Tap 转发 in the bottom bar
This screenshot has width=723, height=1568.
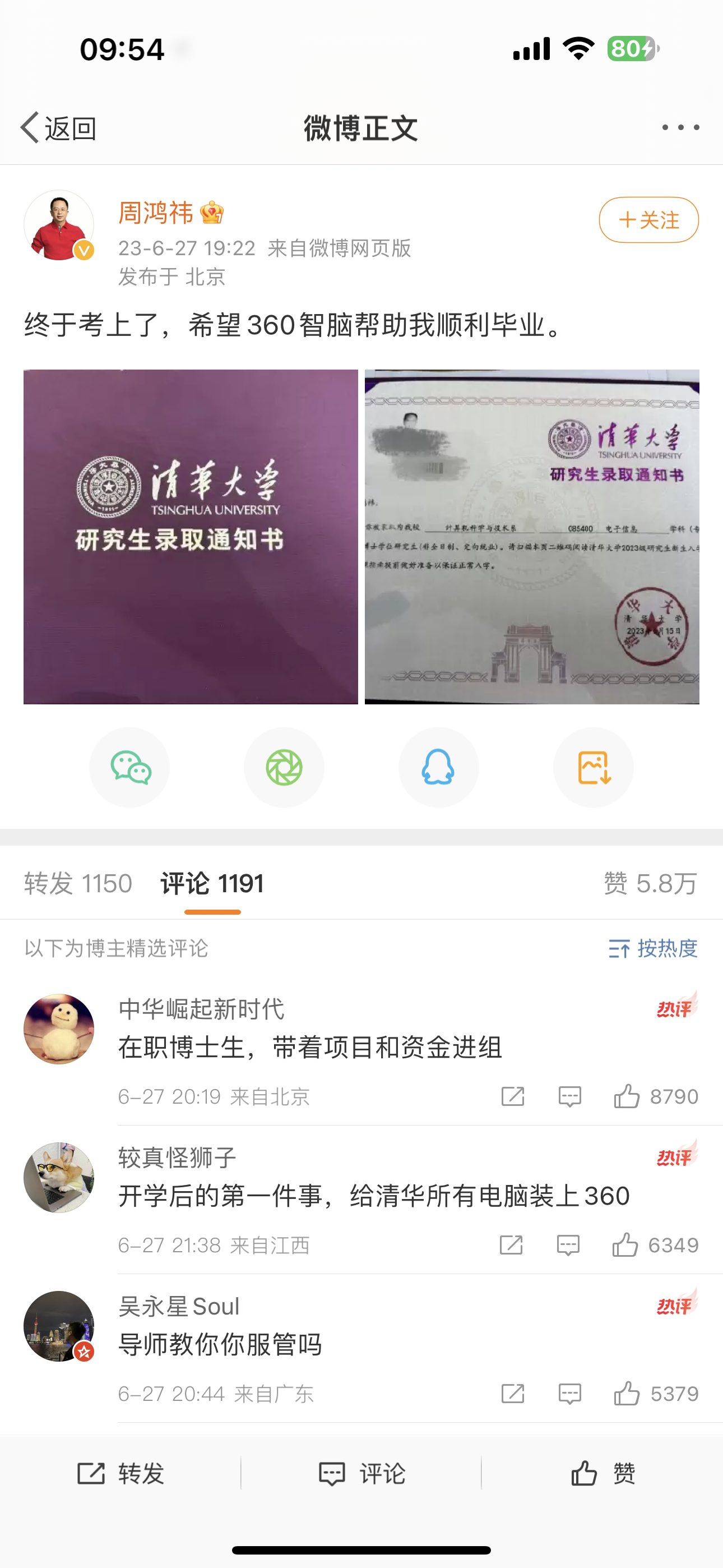tap(121, 1474)
